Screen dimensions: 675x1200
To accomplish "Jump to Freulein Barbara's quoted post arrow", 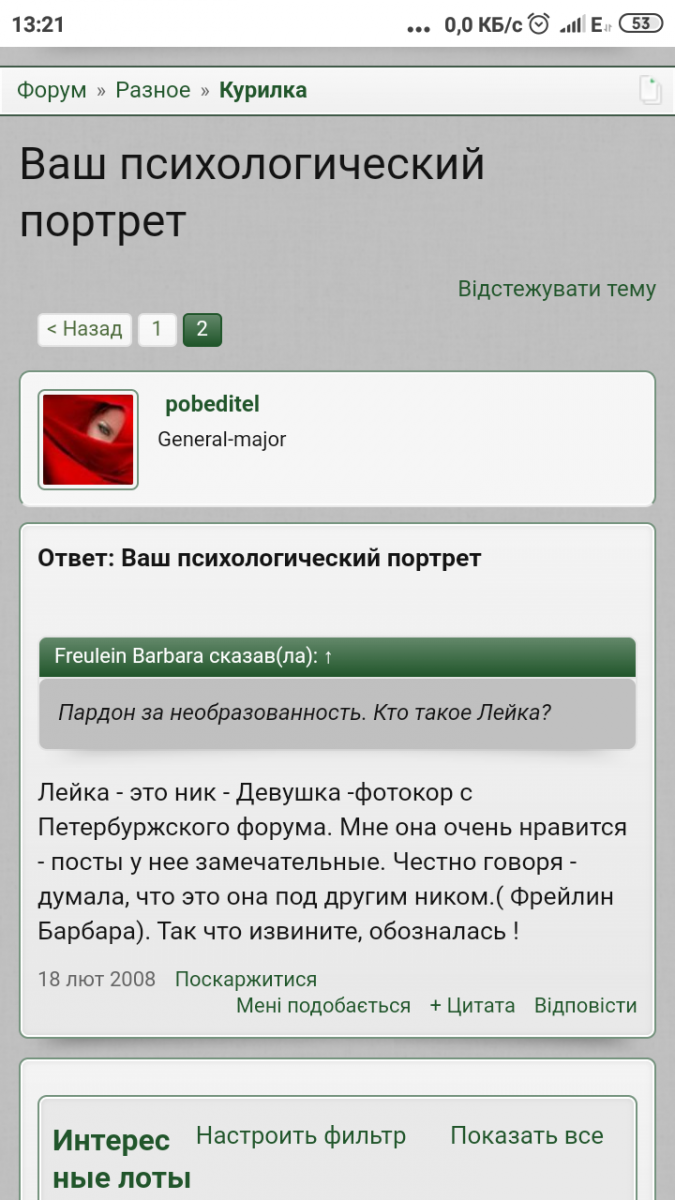I will click(329, 657).
